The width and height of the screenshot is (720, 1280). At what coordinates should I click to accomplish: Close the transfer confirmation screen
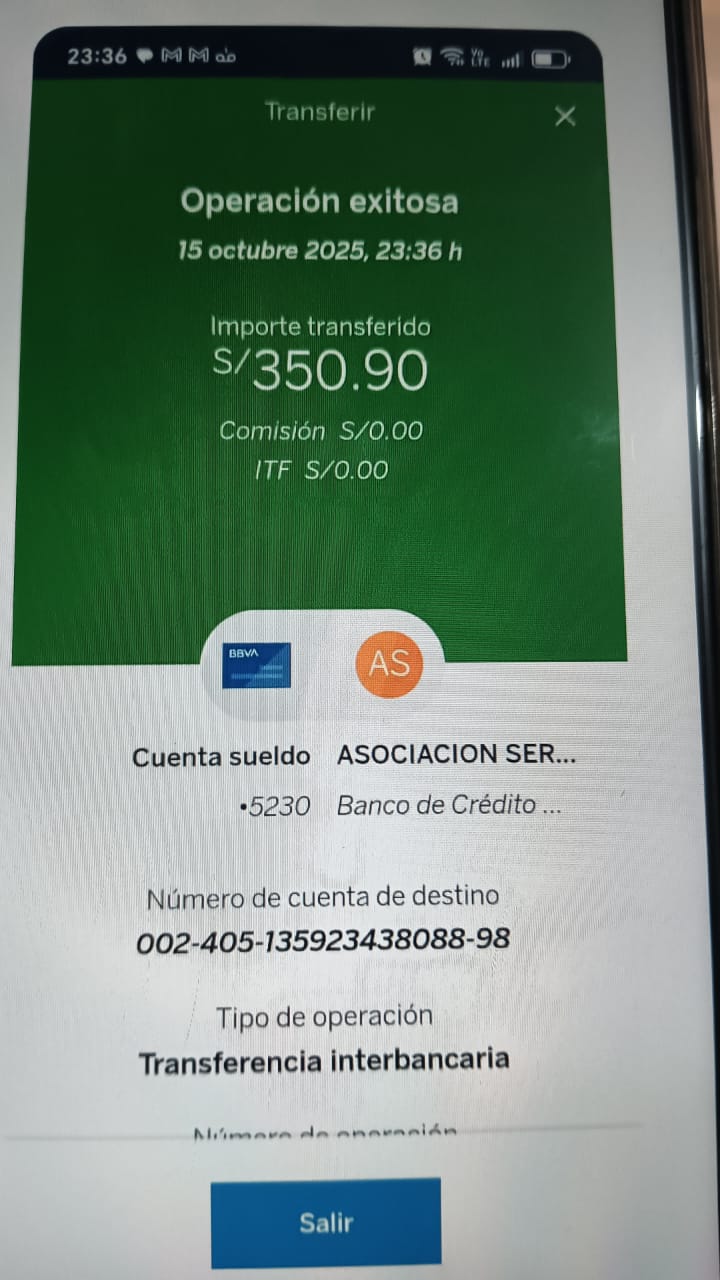pyautogui.click(x=565, y=117)
